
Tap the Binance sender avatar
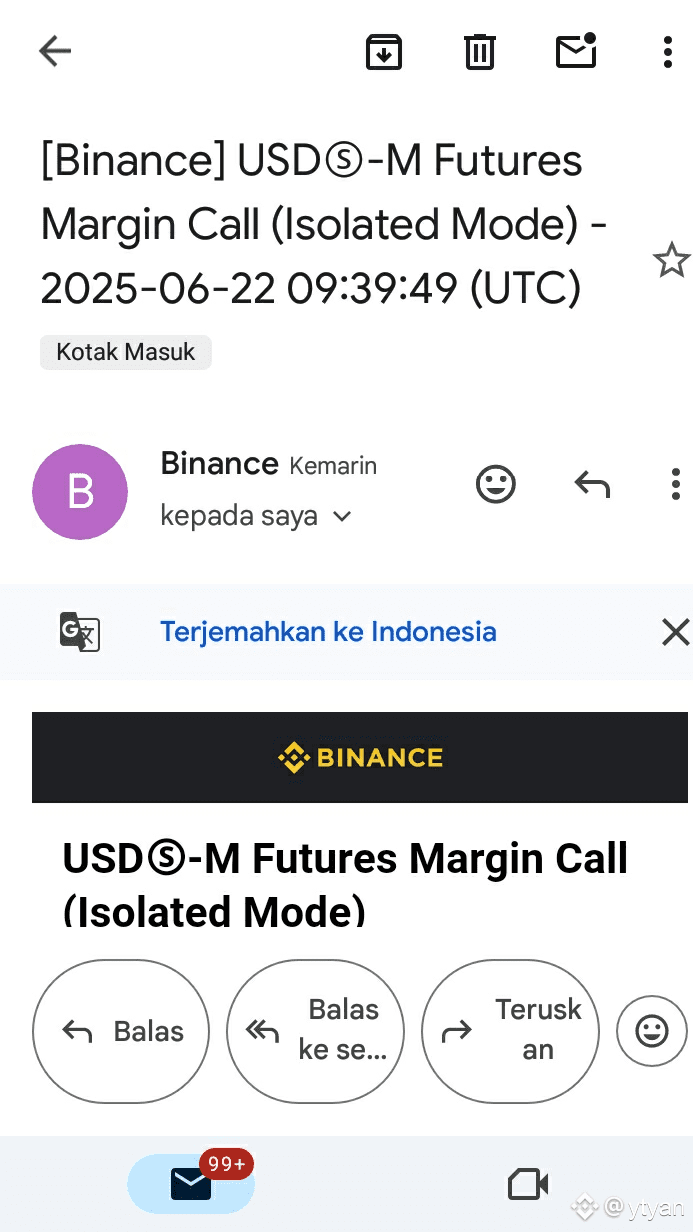click(80, 492)
